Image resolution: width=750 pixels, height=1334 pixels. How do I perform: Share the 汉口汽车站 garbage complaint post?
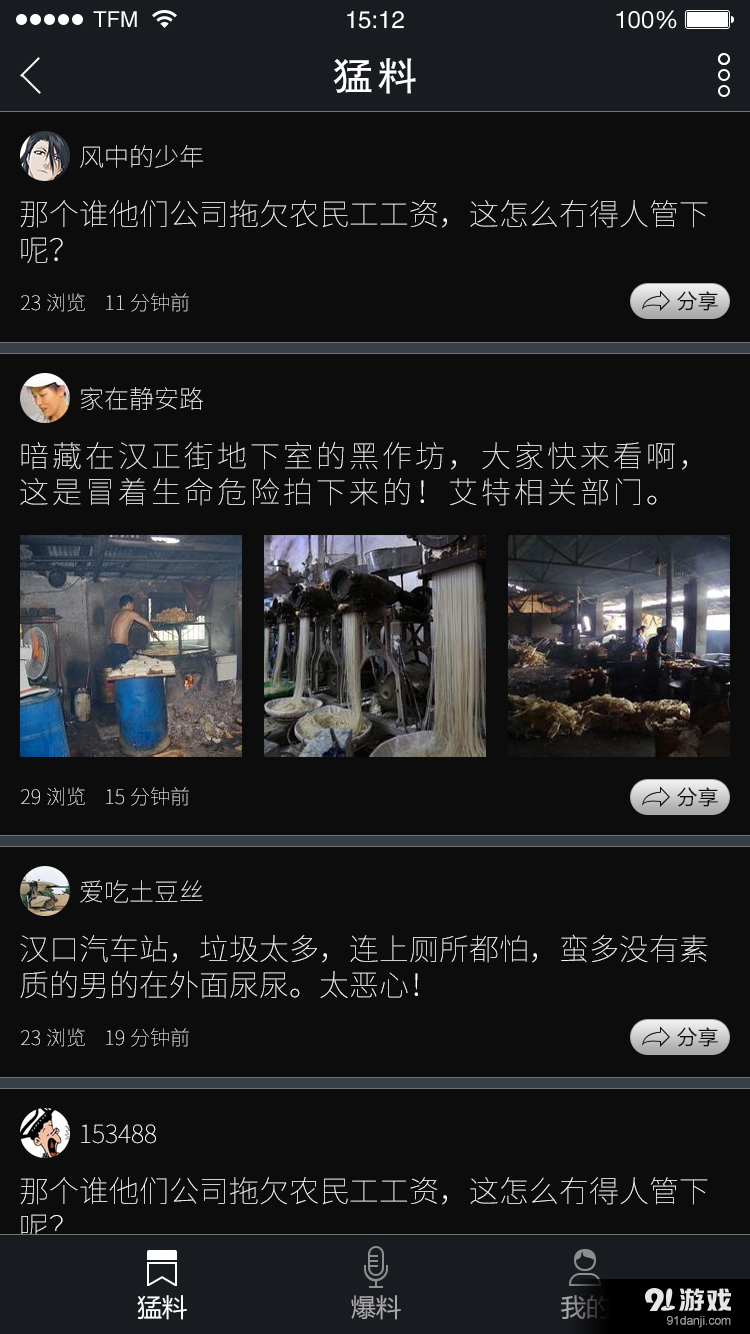(x=679, y=1037)
